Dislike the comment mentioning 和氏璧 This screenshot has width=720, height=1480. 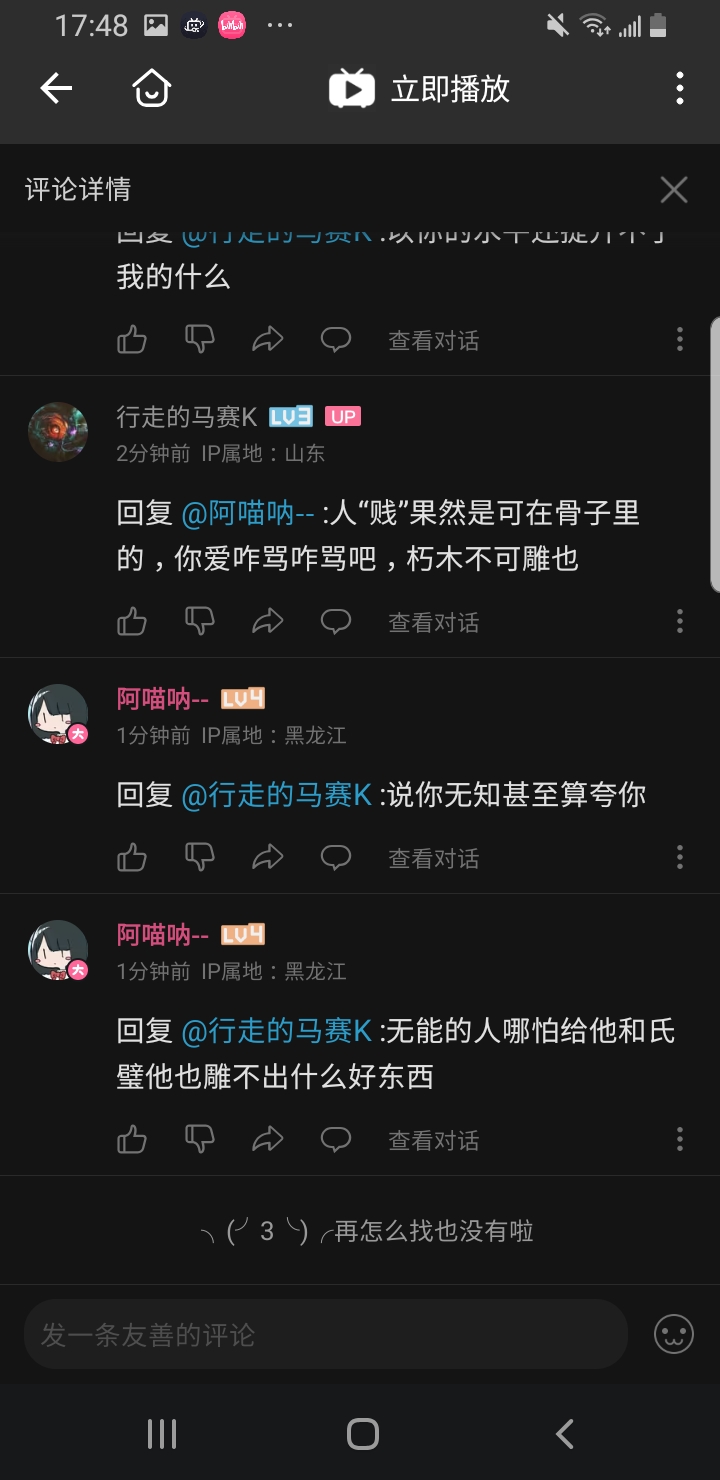tap(200, 1140)
